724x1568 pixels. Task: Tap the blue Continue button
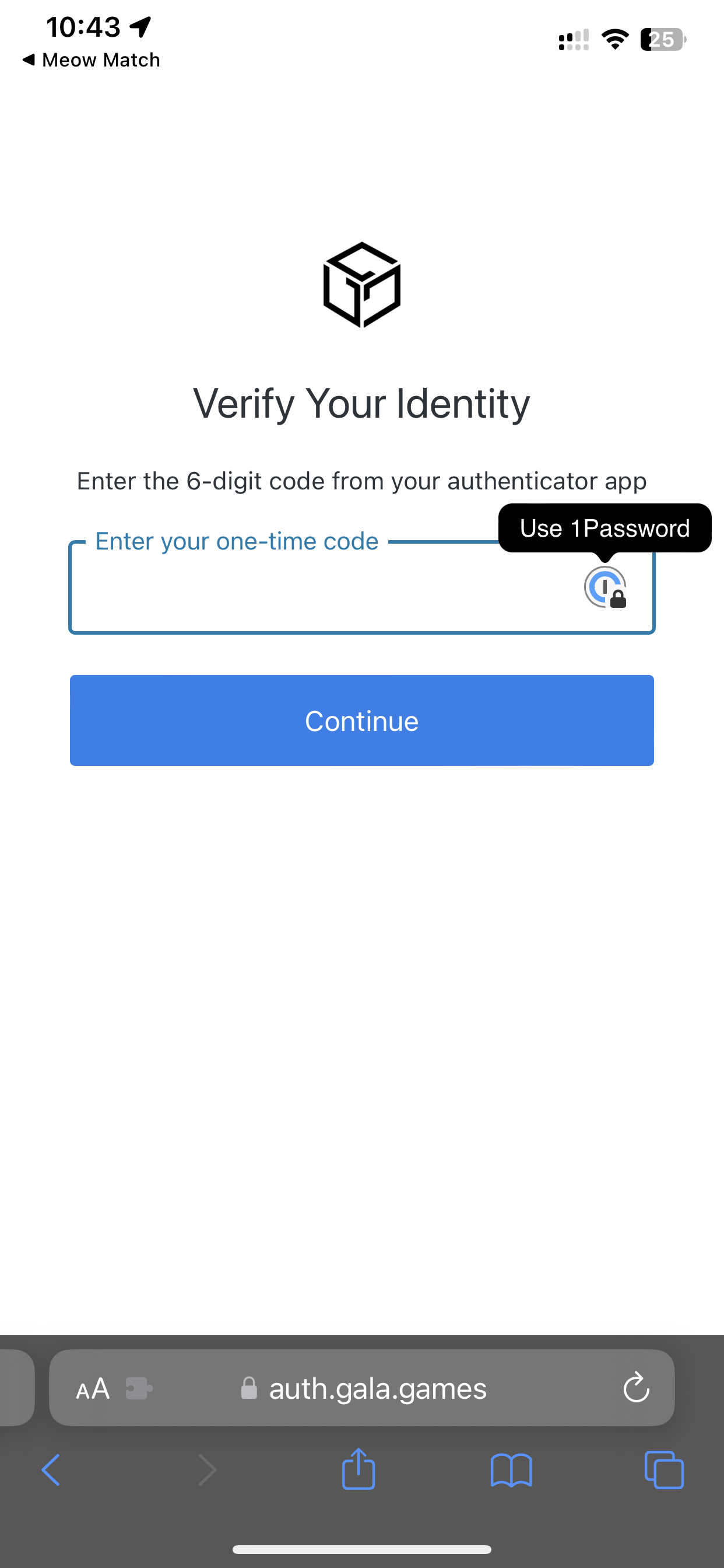361,720
